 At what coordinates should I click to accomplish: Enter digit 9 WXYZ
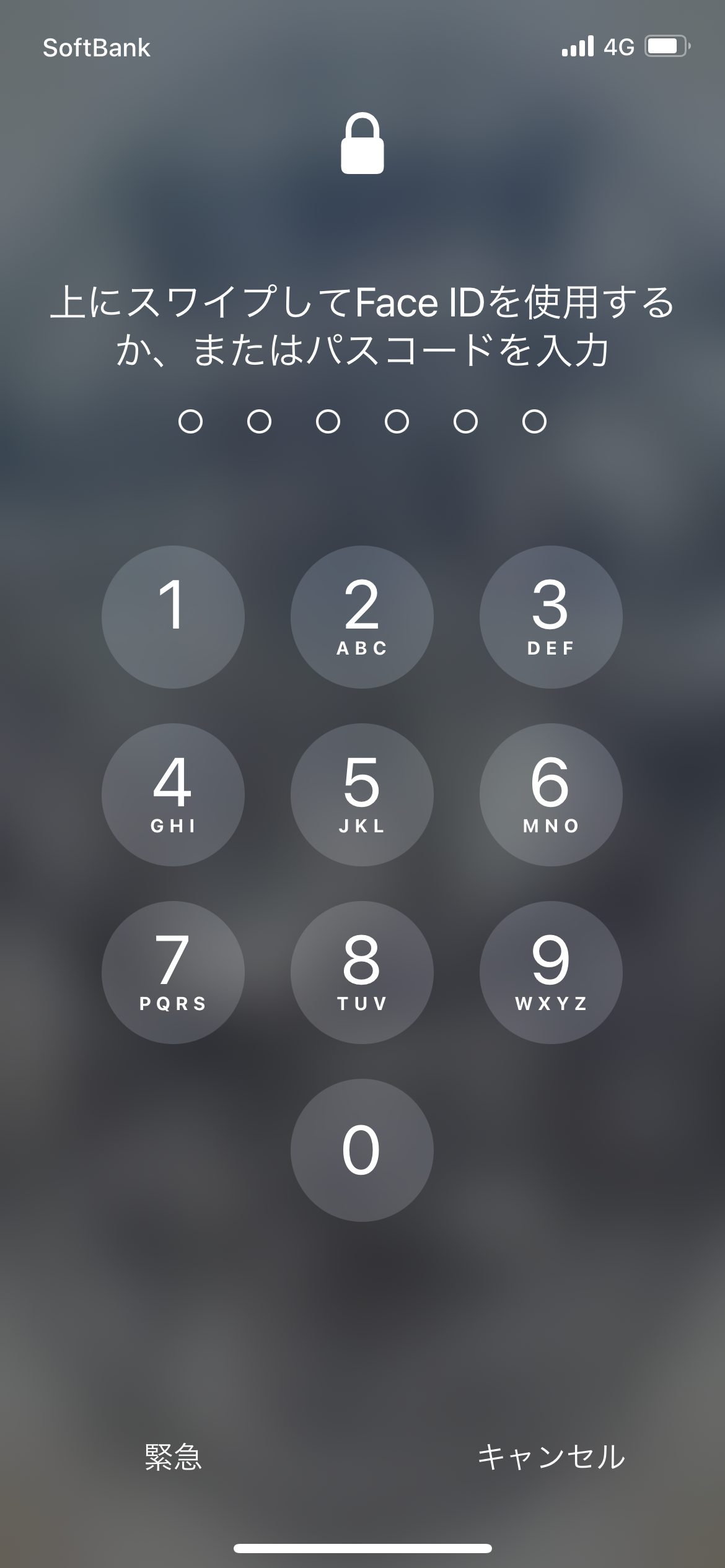click(551, 972)
